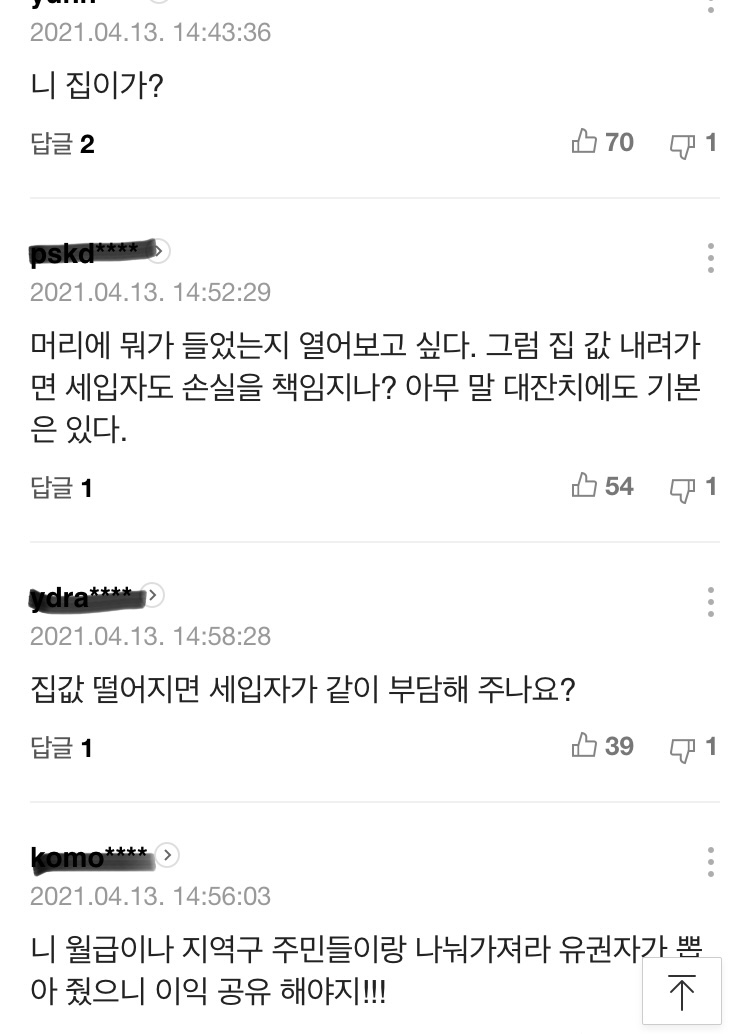Open overflow menu on komo**** comment
Image resolution: width=750 pixels, height=1034 pixels.
710,862
